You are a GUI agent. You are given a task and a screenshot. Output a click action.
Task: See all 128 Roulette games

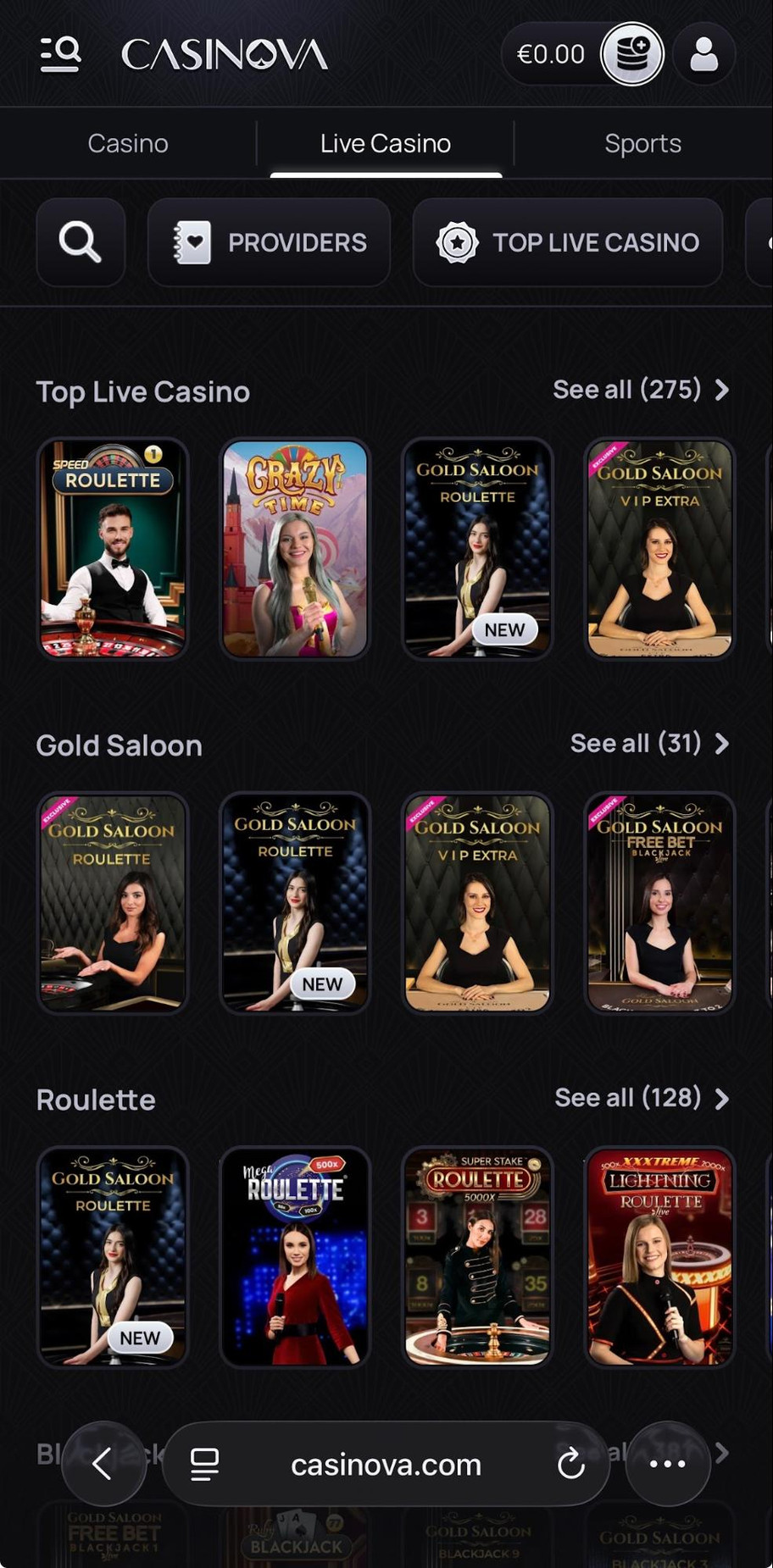[x=641, y=1098]
